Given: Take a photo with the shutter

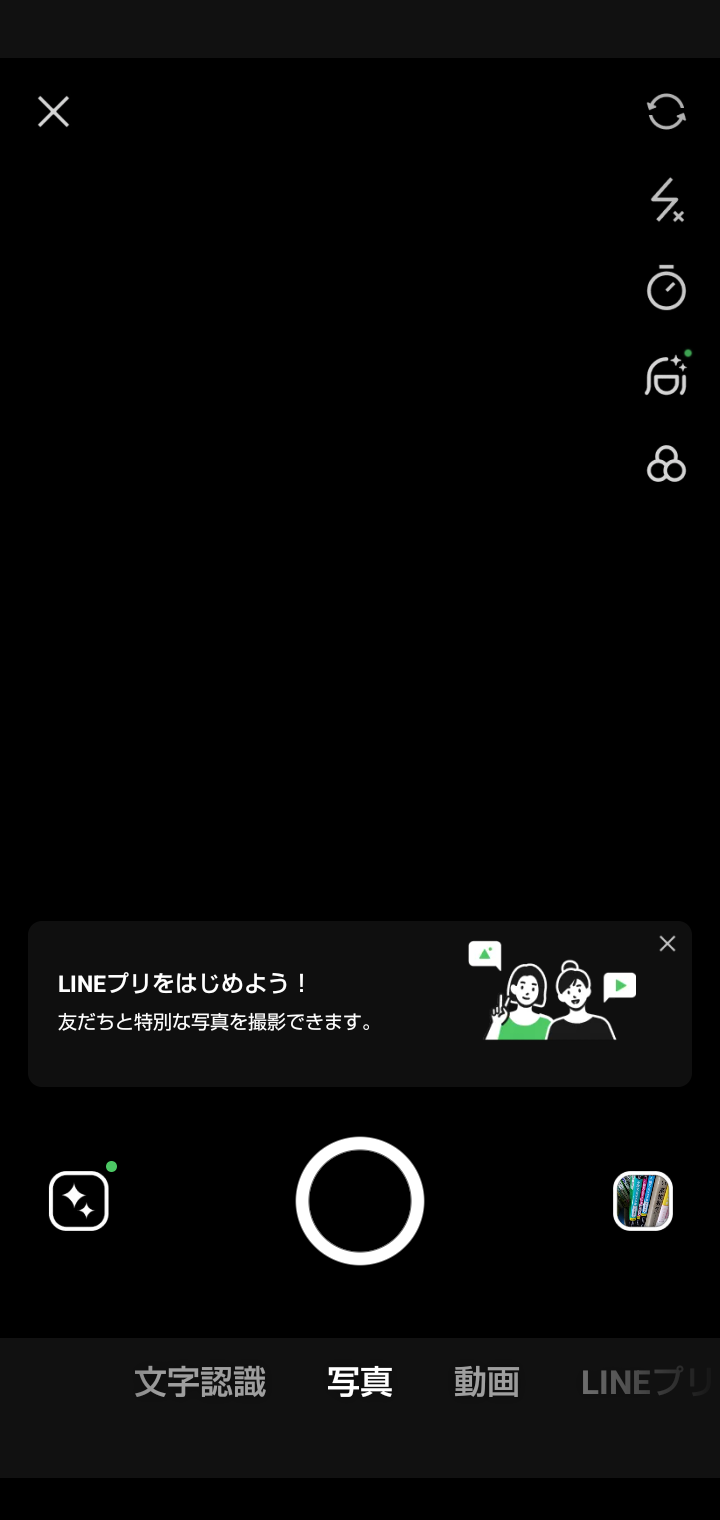Looking at the screenshot, I should tap(360, 1200).
